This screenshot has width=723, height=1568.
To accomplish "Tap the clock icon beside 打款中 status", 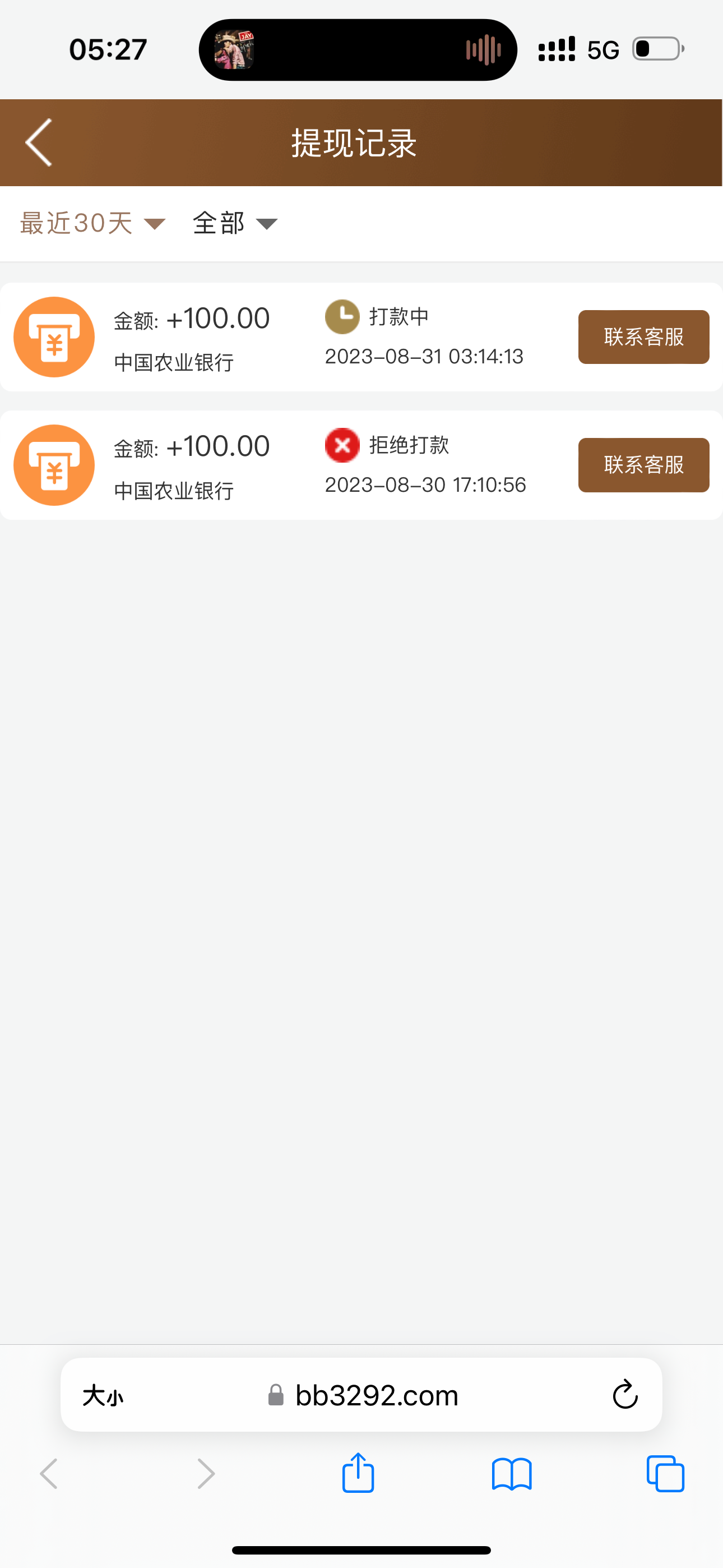I will click(342, 316).
